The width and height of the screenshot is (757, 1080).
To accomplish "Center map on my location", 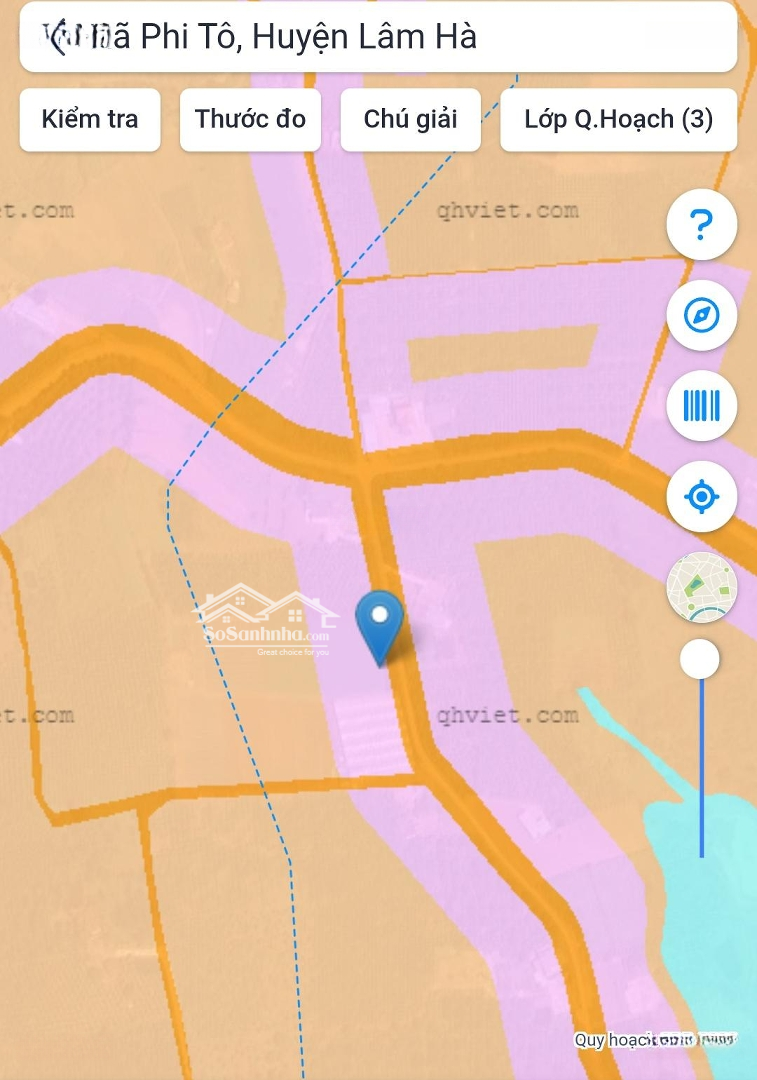I will [701, 496].
